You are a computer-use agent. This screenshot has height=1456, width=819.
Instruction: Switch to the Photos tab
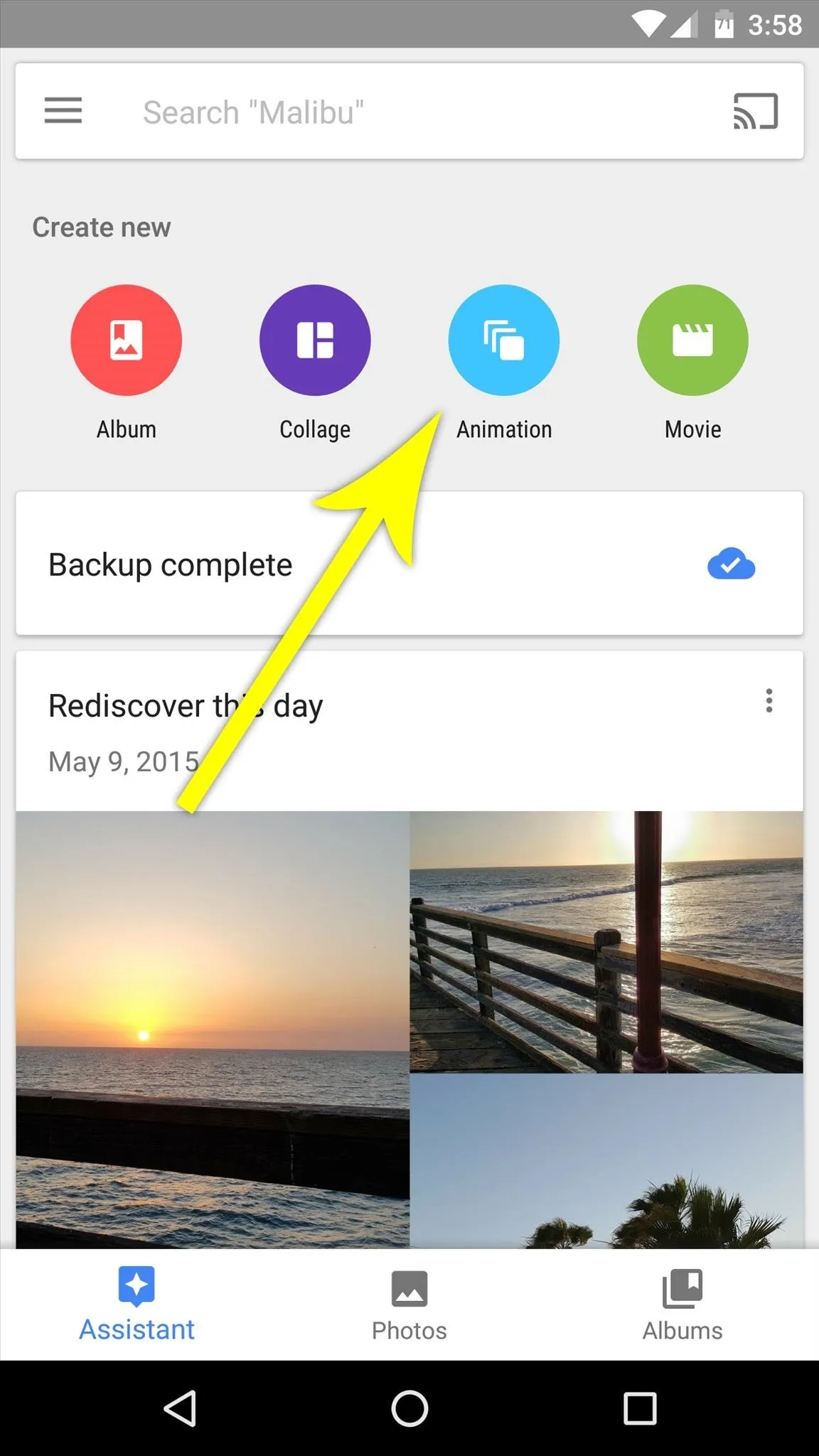[x=409, y=1305]
